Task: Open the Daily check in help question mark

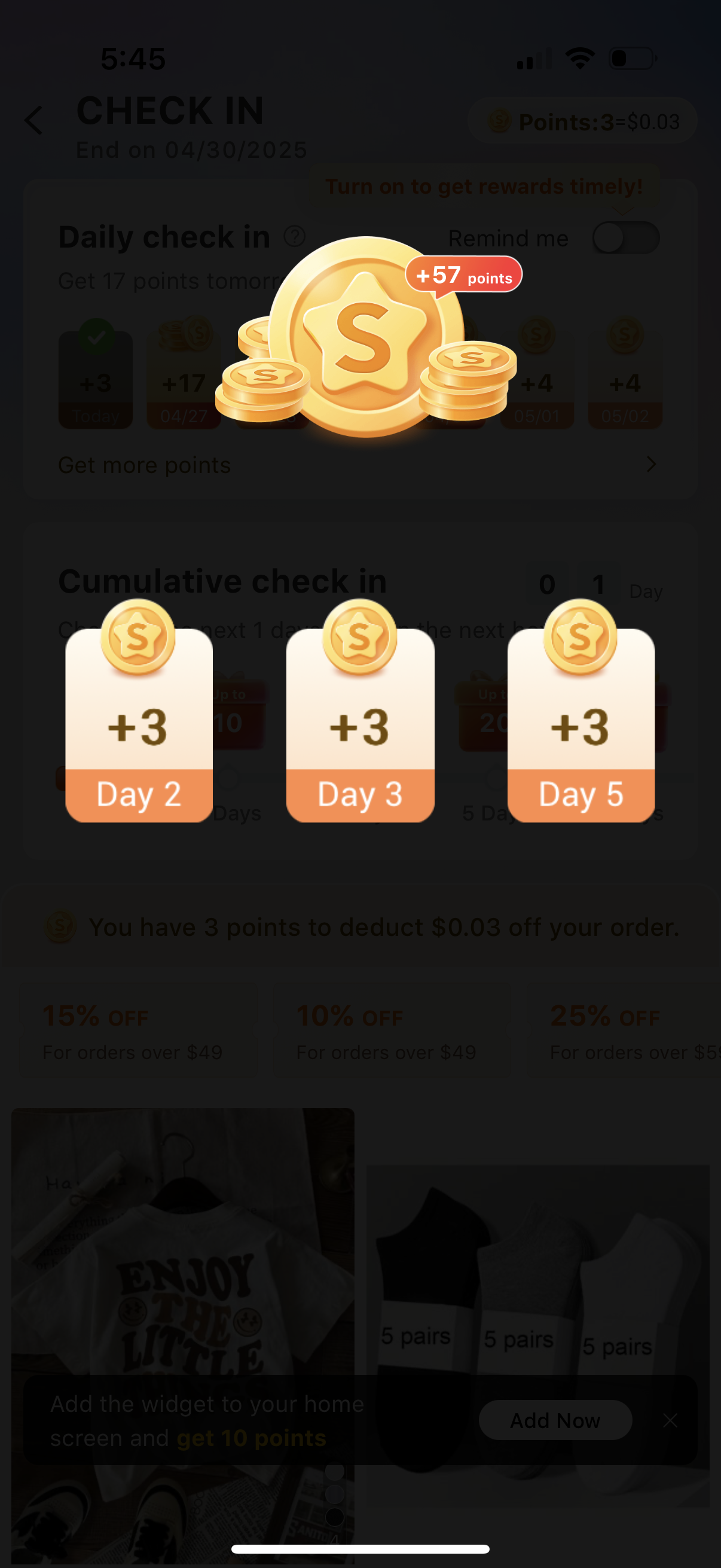Action: coord(295,236)
